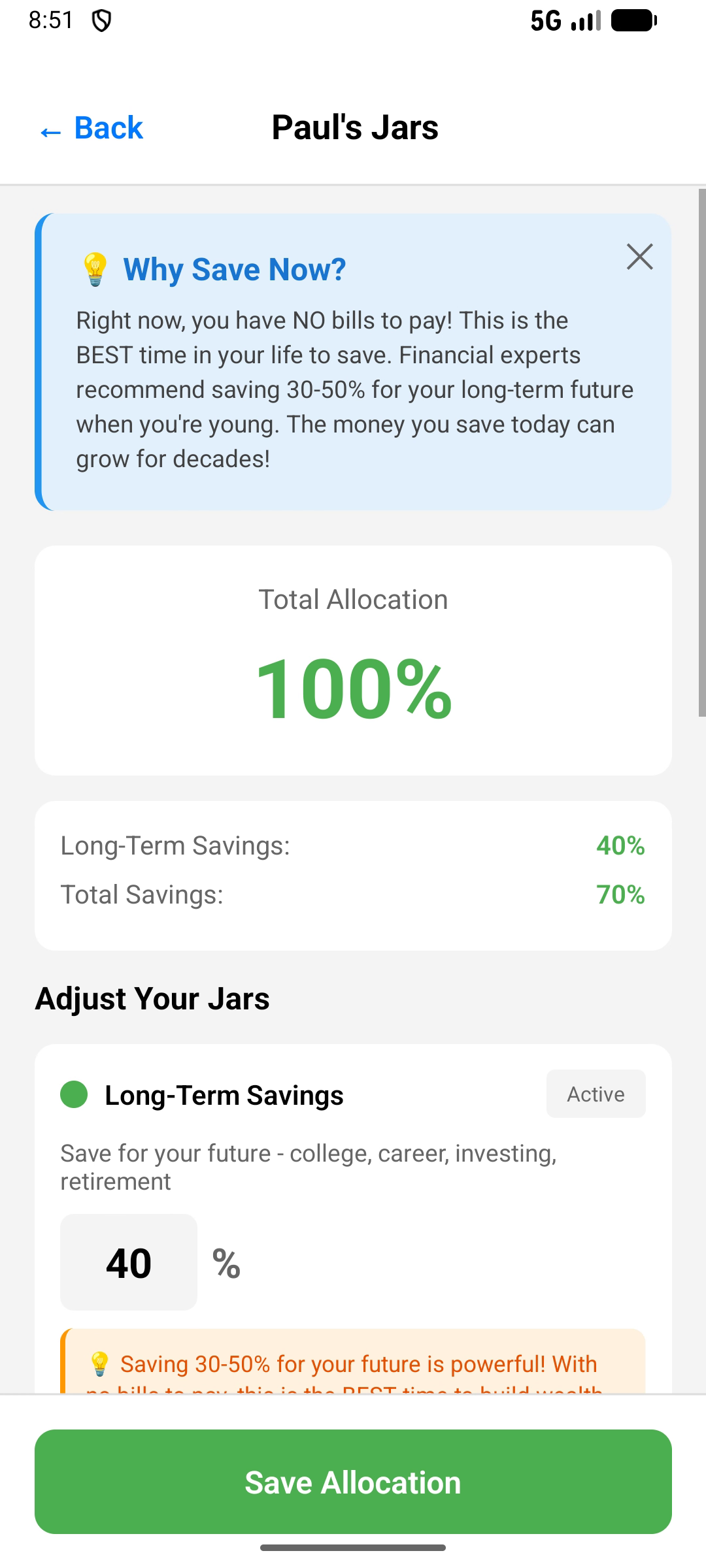Open the Adjust Your Jars section

point(152,998)
